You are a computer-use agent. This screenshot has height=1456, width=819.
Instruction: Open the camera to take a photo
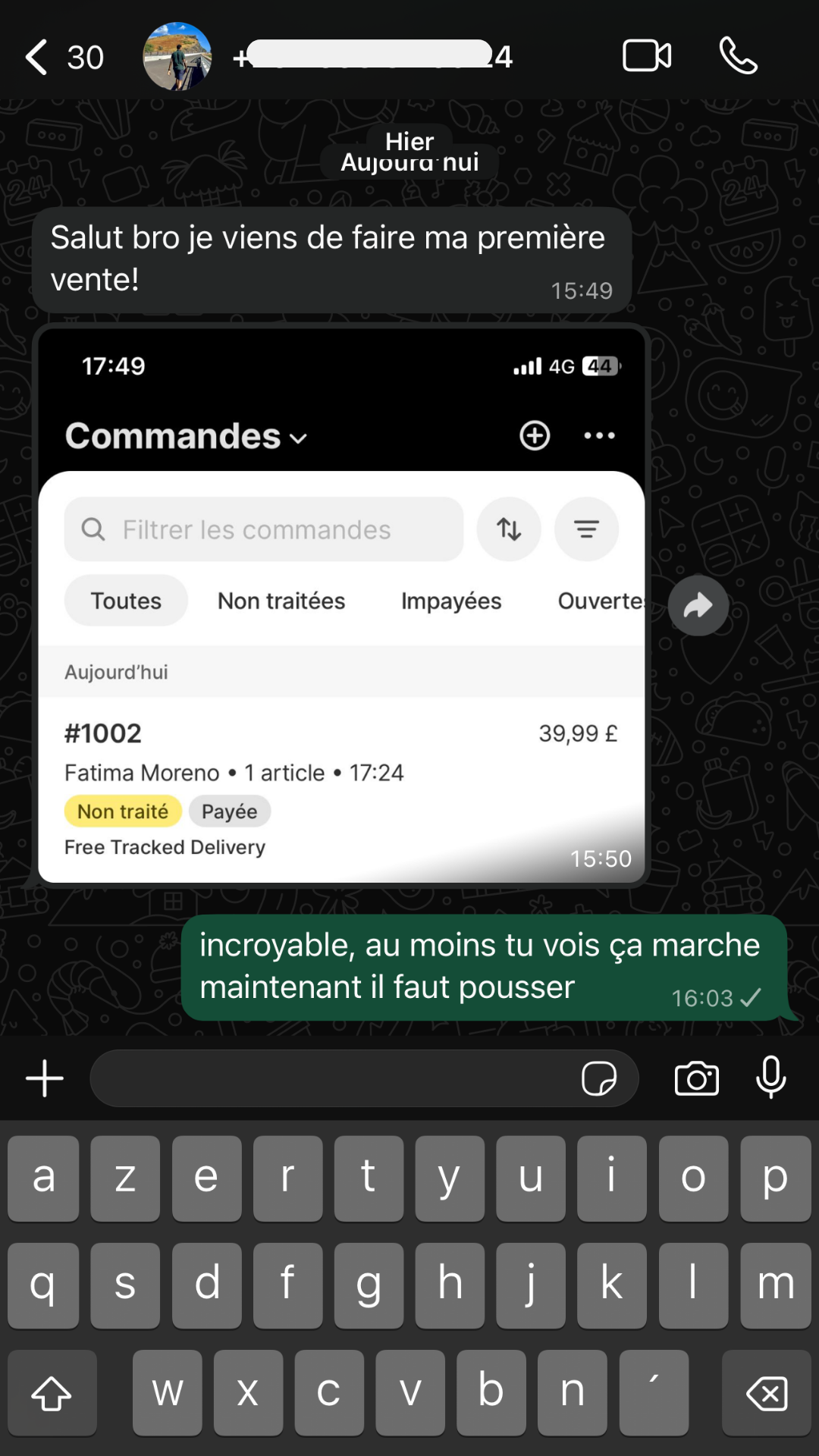tap(696, 1078)
